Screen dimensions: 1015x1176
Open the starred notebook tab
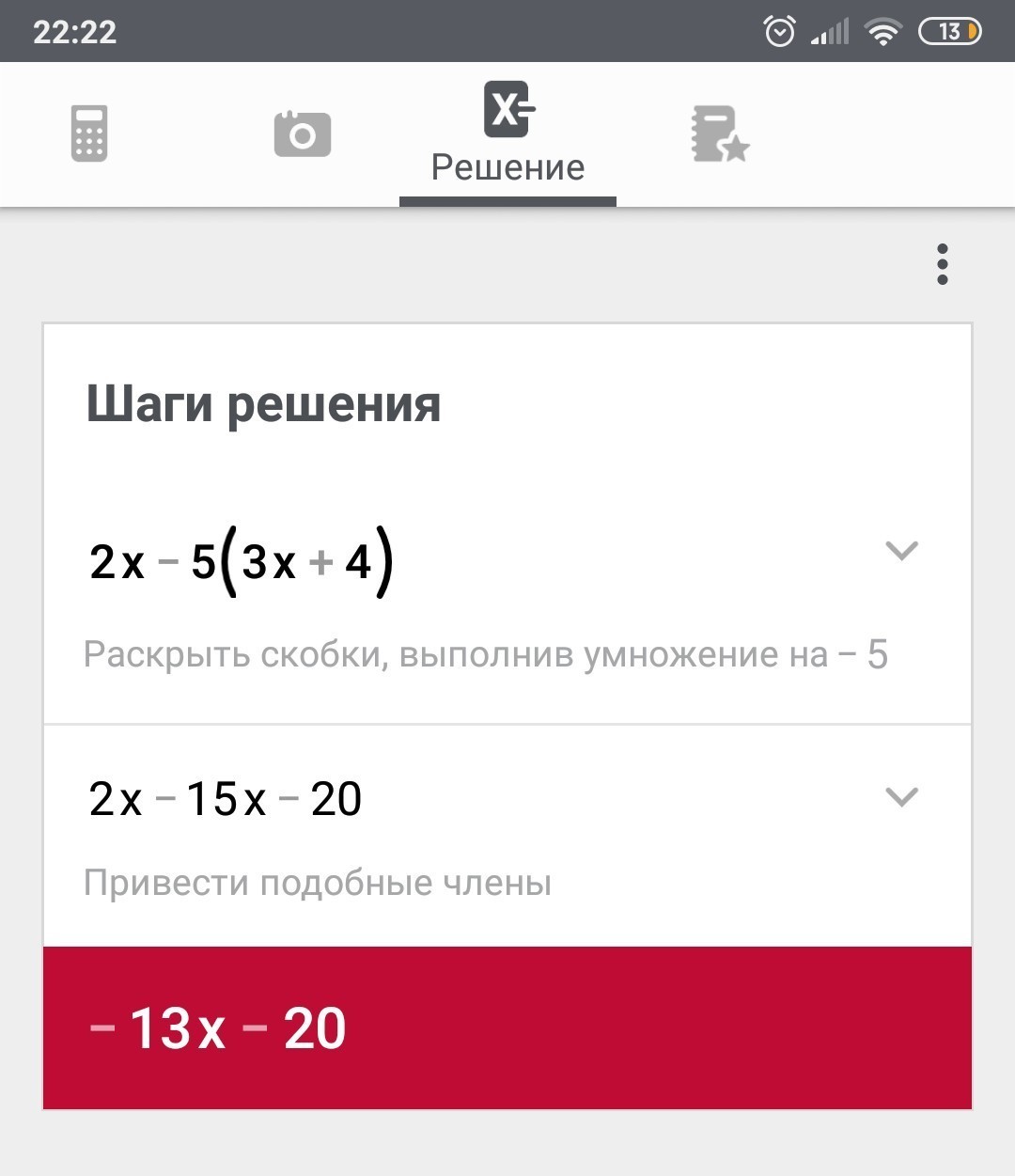[x=719, y=134]
